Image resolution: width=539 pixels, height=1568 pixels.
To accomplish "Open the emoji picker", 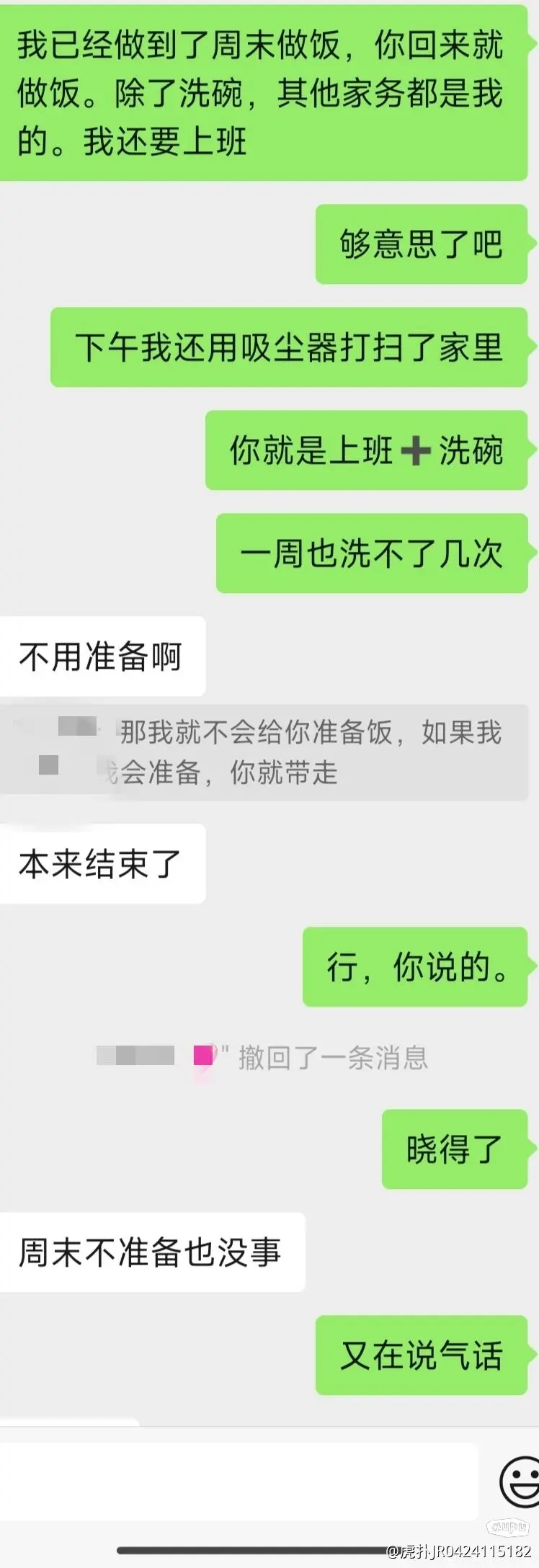I will click(520, 1482).
